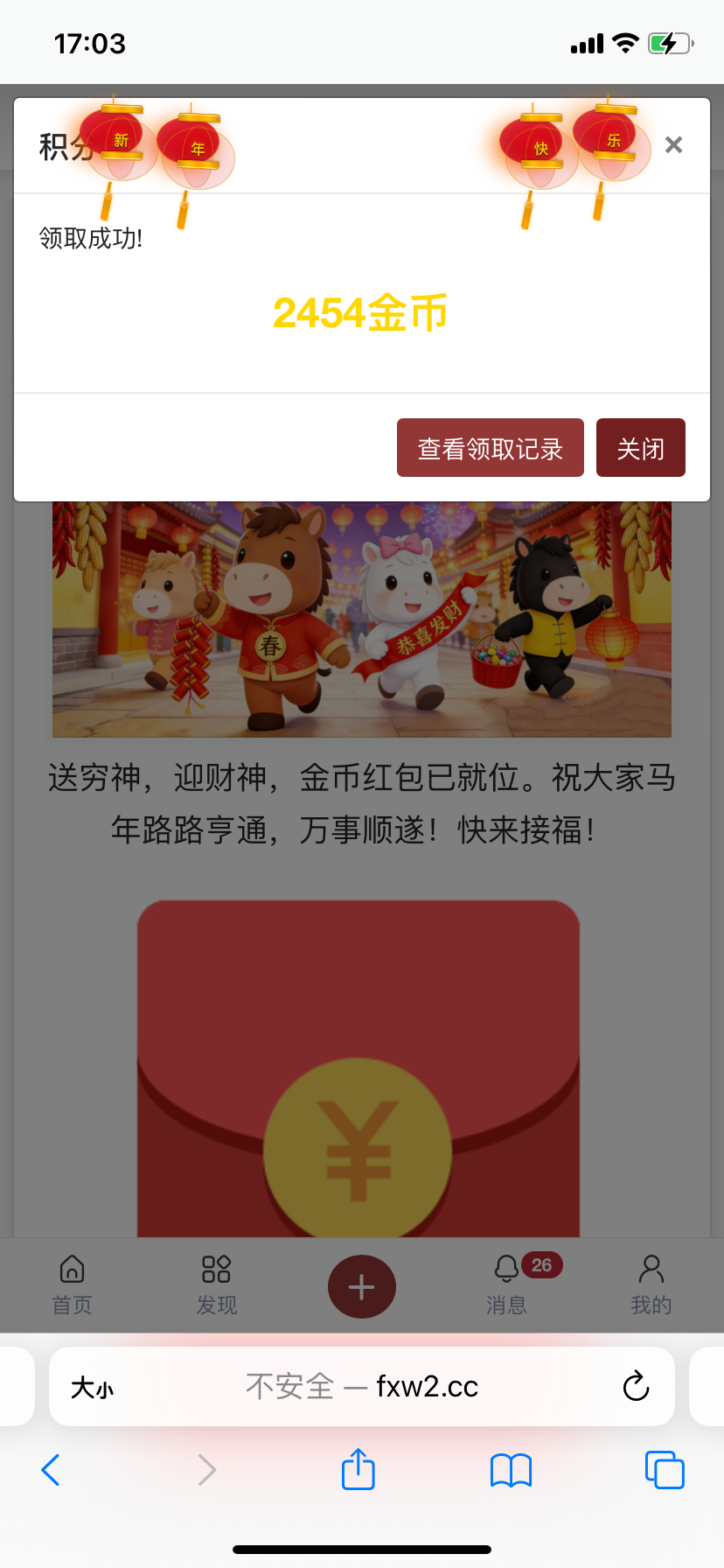Dismiss the dialog with the X icon

(673, 145)
